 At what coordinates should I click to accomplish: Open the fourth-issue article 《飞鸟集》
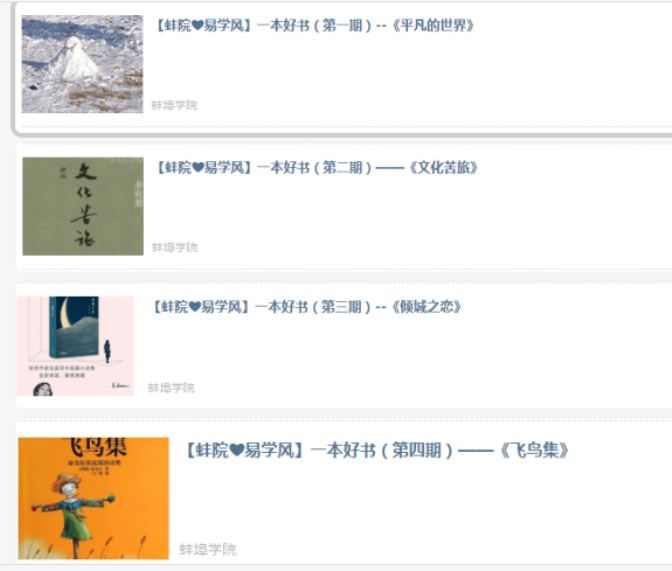coord(376,450)
